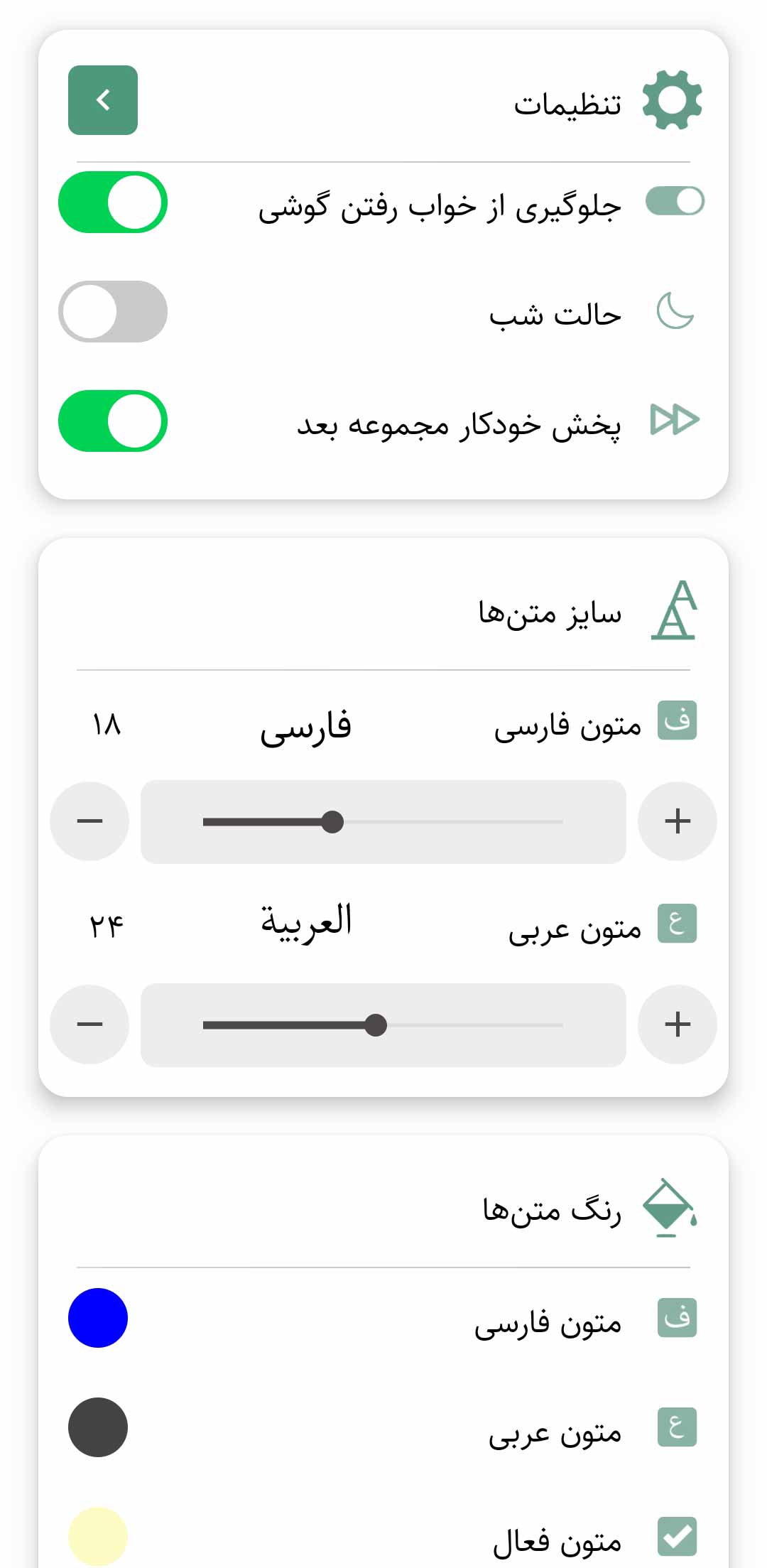Viewport: 767px width, 1568px height.
Task: Decrease Persian text size with the minus button
Action: point(89,821)
